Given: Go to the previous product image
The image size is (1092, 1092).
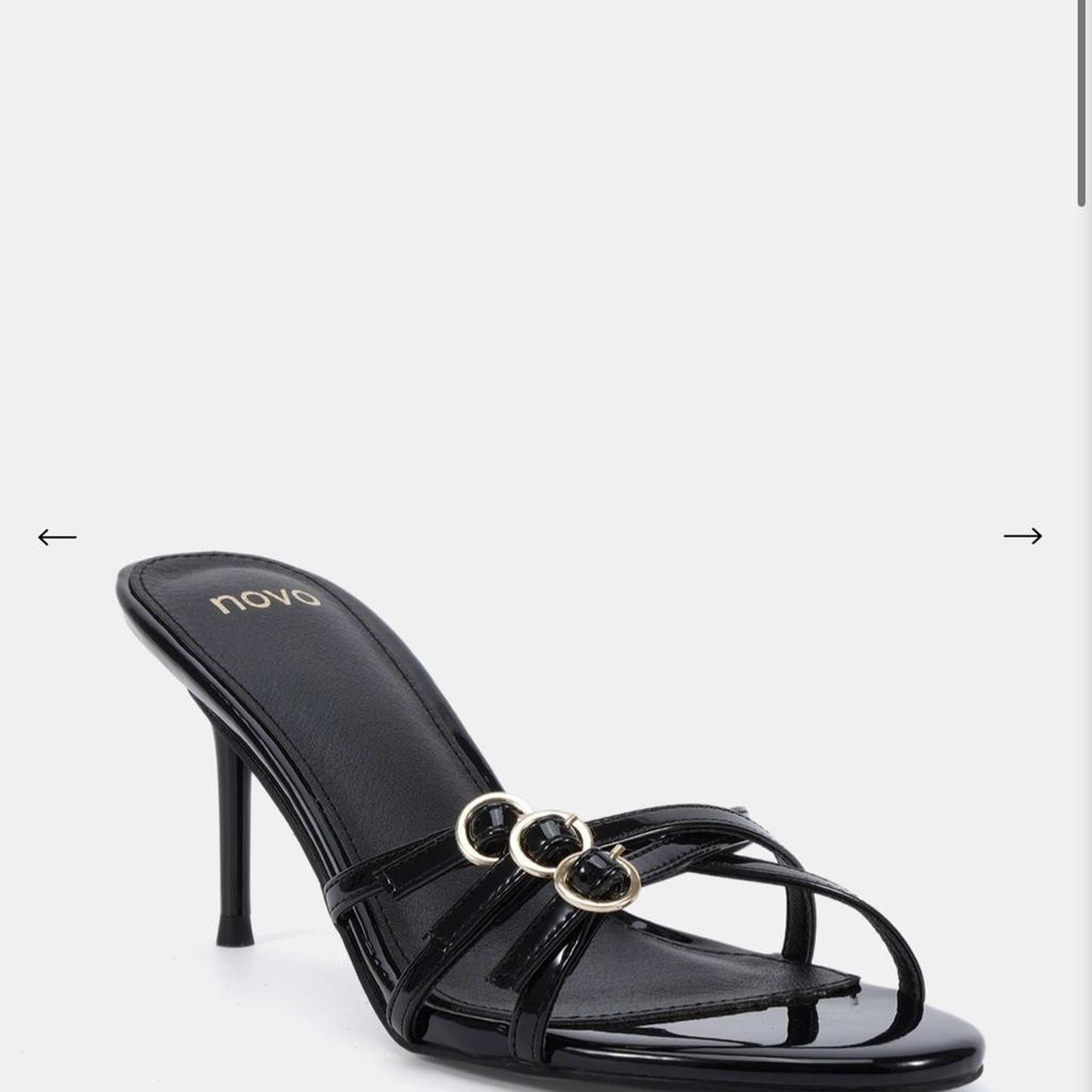Looking at the screenshot, I should (57, 537).
